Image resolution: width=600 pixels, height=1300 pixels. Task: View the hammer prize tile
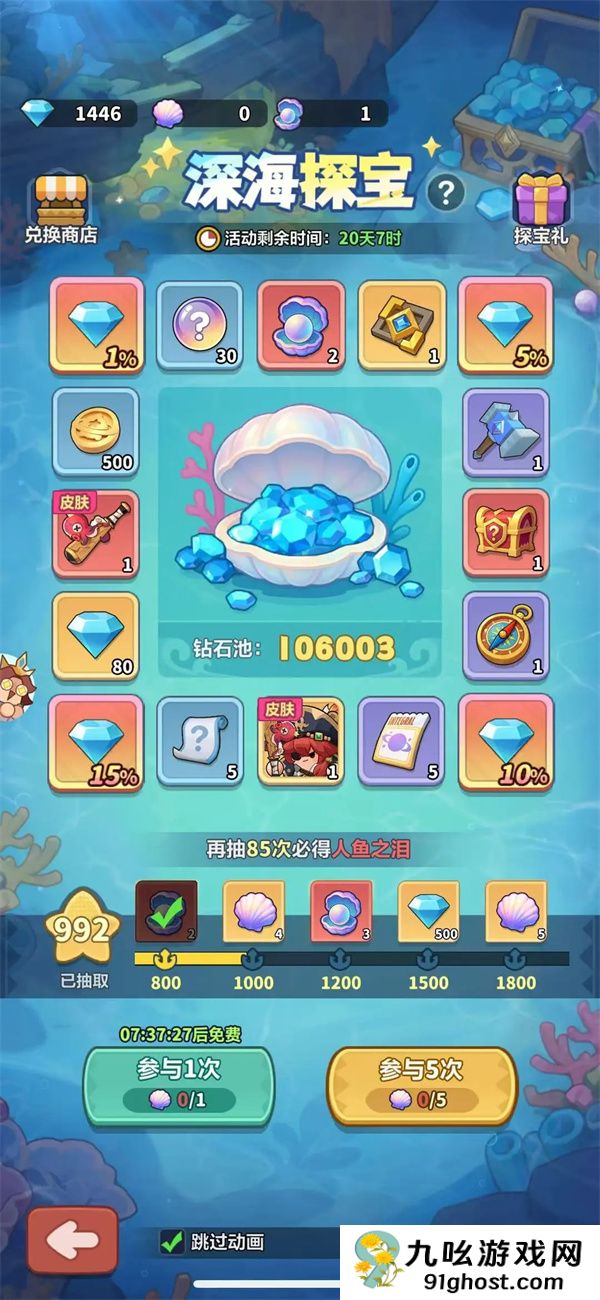click(505, 432)
